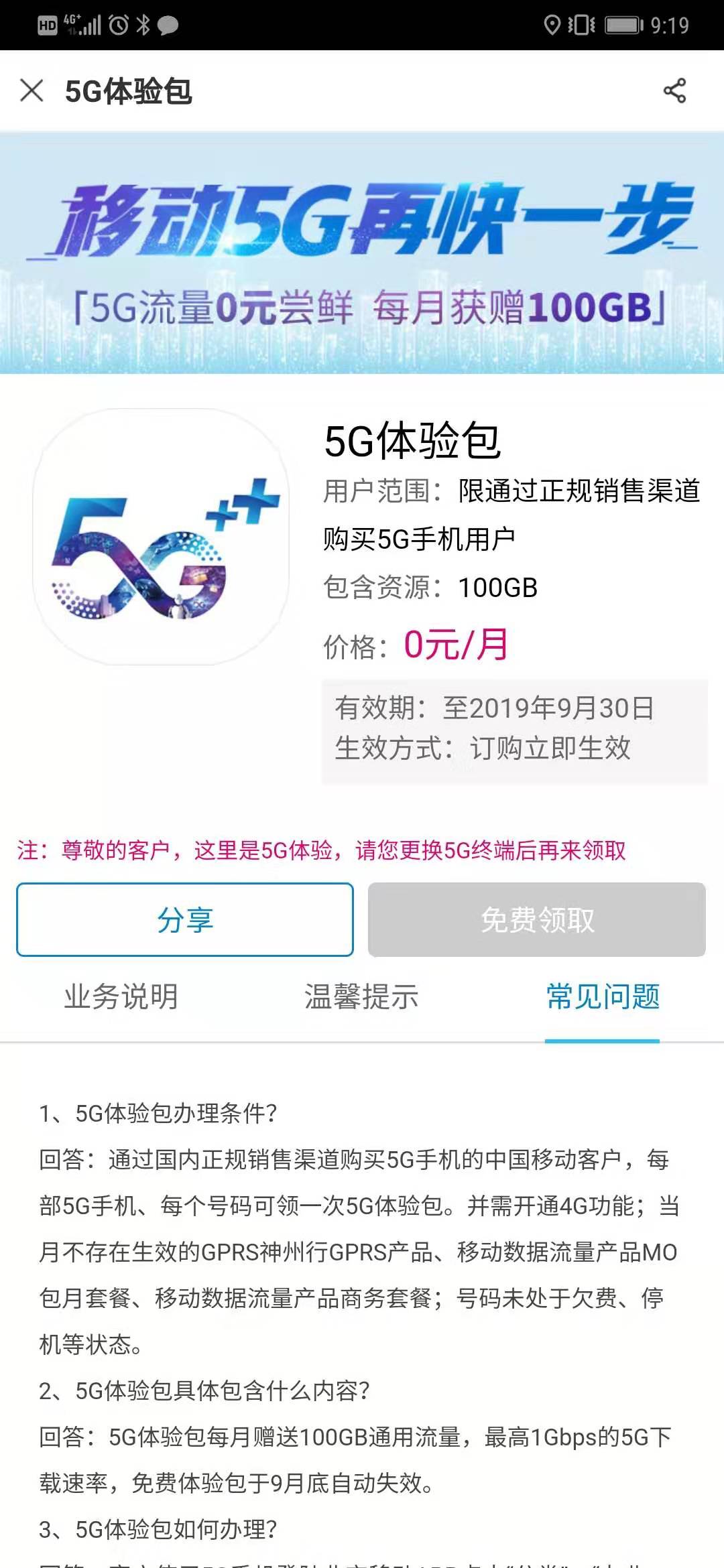Tap the 移动5G再快一步 banner image
The width and height of the screenshot is (724, 1568).
(362, 255)
